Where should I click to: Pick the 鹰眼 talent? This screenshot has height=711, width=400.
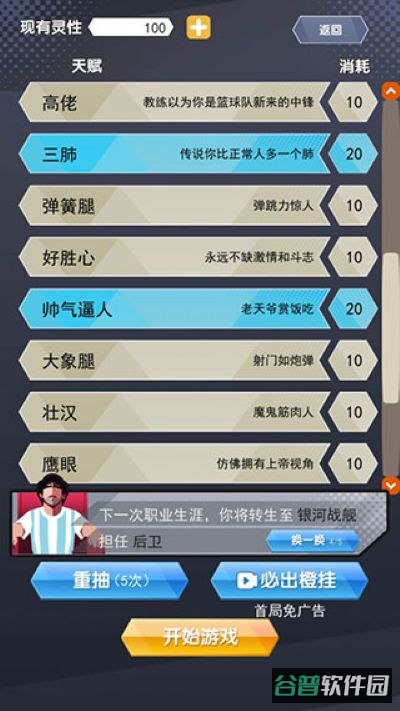tap(174, 463)
